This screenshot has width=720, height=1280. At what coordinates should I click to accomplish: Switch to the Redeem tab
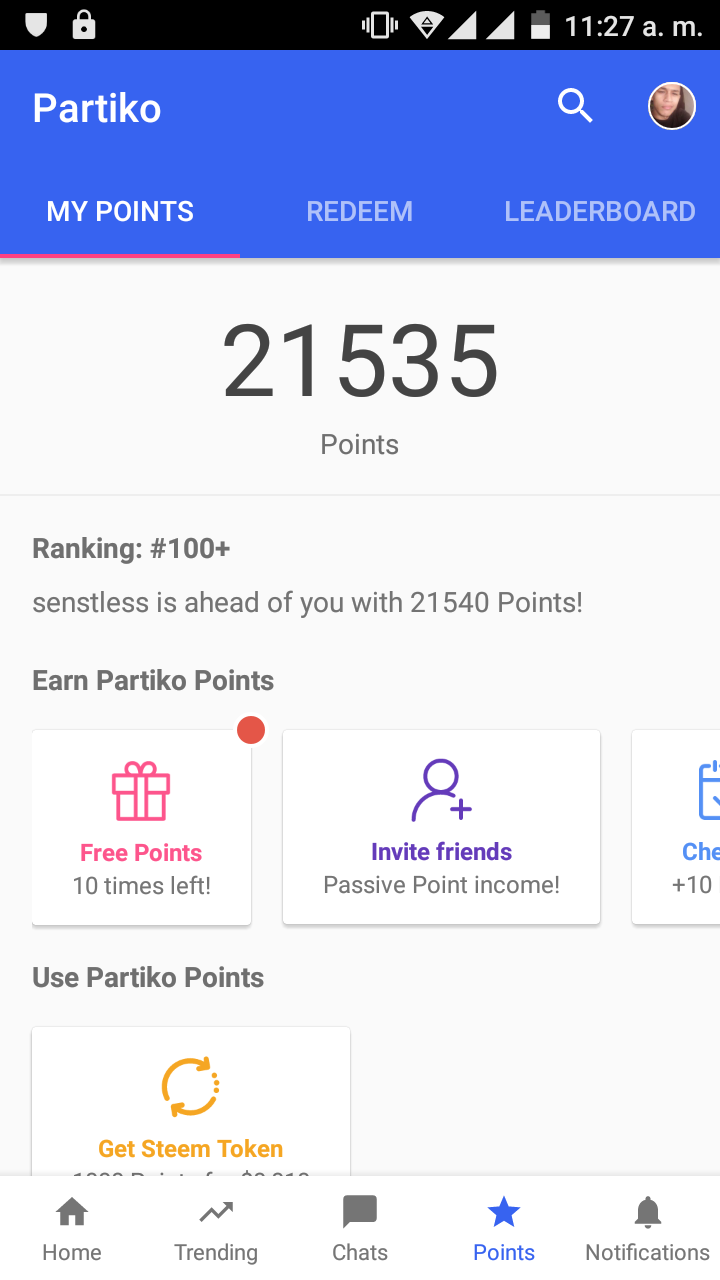point(359,211)
